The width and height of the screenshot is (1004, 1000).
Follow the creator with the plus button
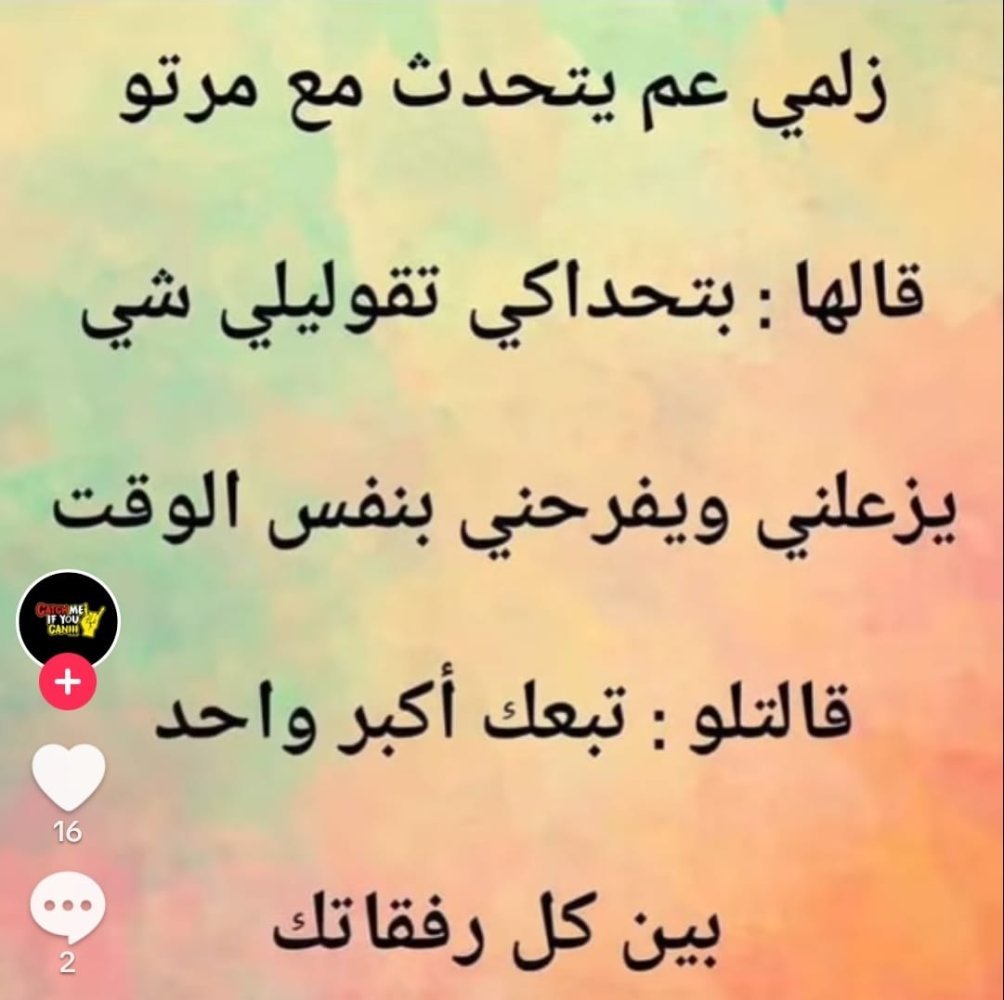tap(68, 684)
